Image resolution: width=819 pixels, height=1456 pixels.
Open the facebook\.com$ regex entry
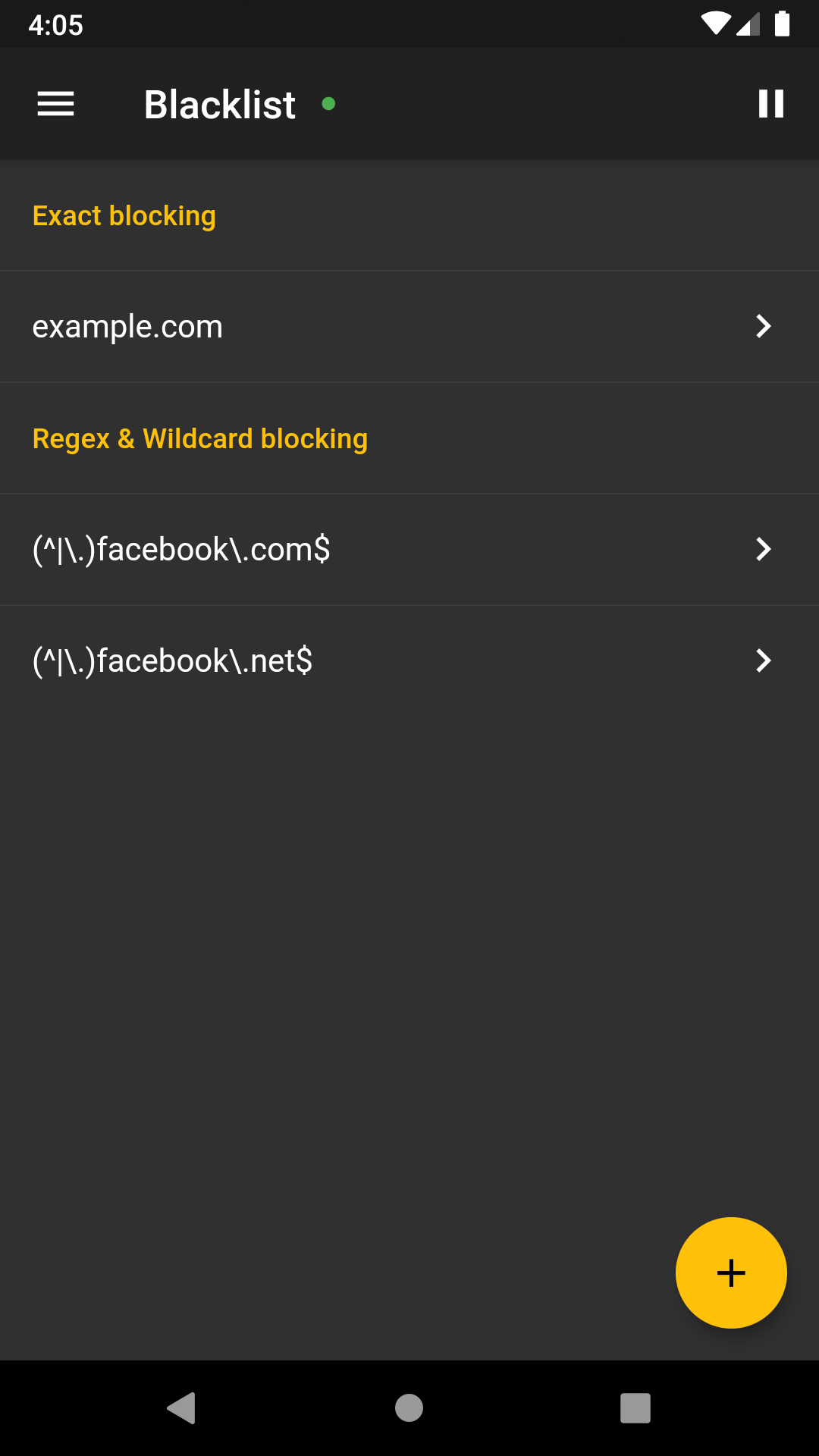409,550
